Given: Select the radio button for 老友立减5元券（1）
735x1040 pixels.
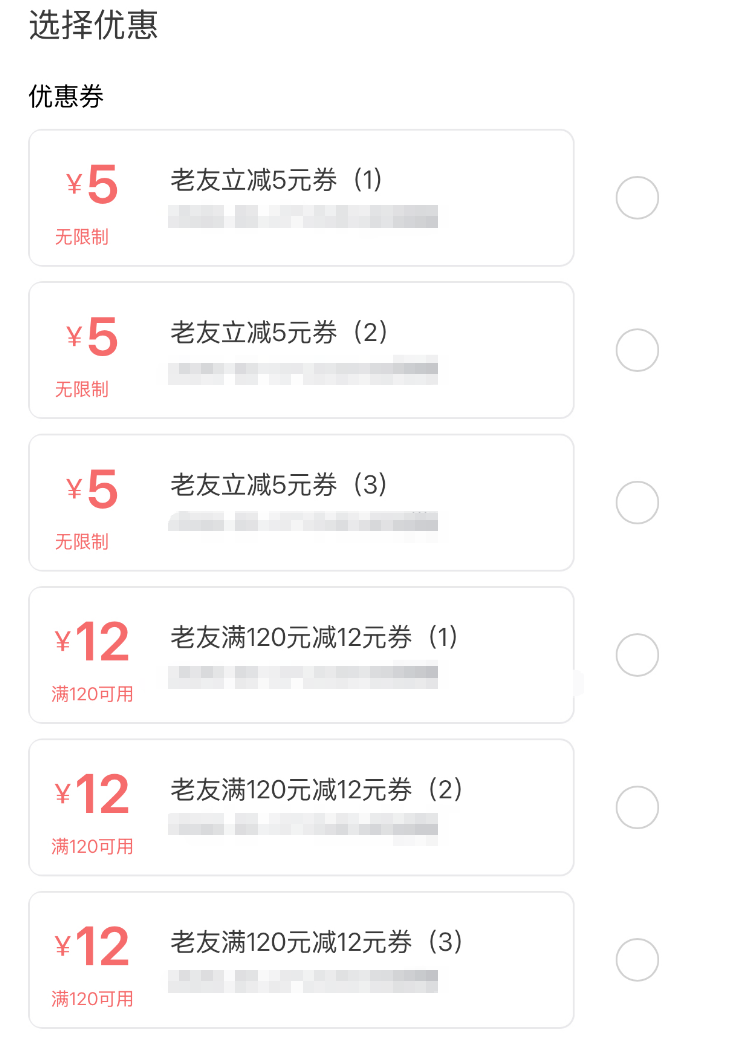Looking at the screenshot, I should tap(637, 198).
